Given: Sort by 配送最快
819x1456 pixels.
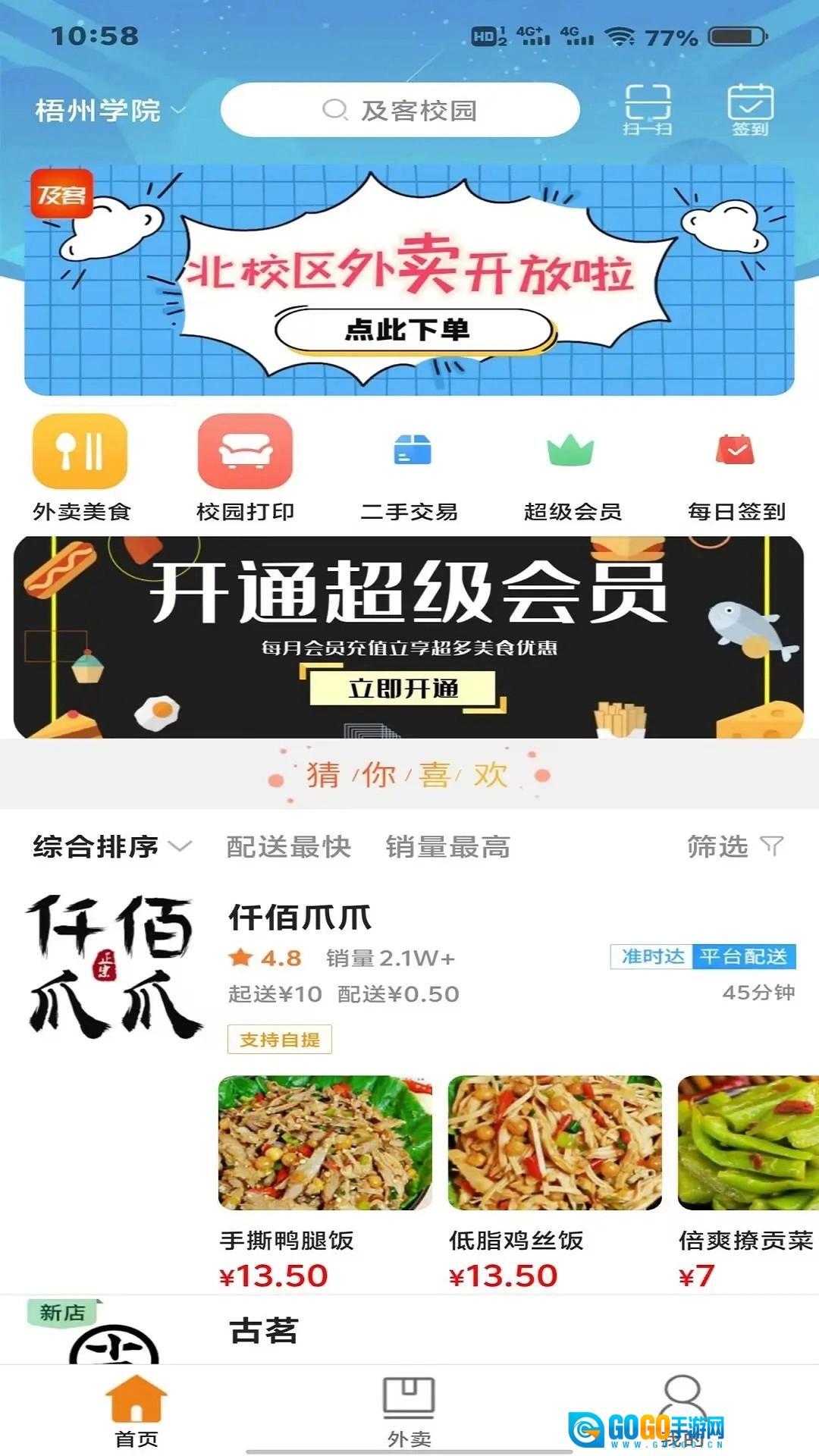Looking at the screenshot, I should coord(289,846).
